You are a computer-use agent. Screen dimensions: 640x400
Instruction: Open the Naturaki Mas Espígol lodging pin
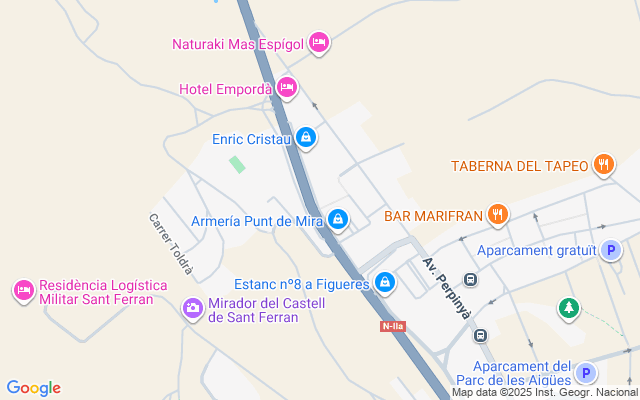(319, 42)
